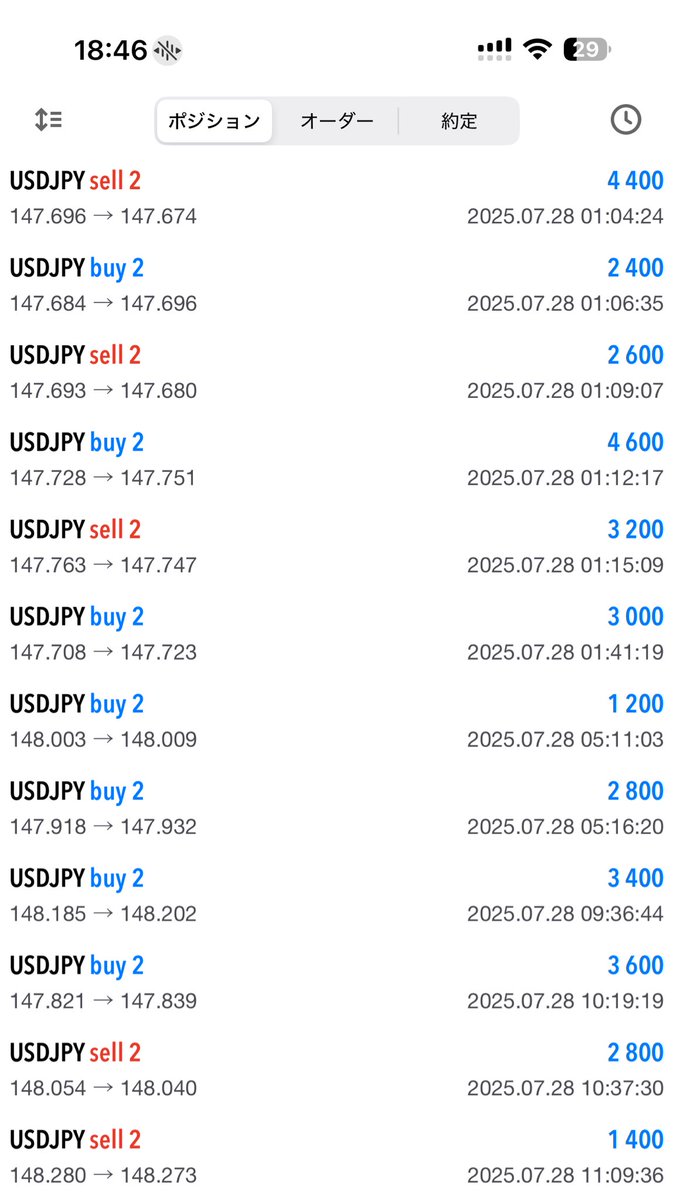
Task: View the buy position from 05:16:20
Action: (336, 807)
